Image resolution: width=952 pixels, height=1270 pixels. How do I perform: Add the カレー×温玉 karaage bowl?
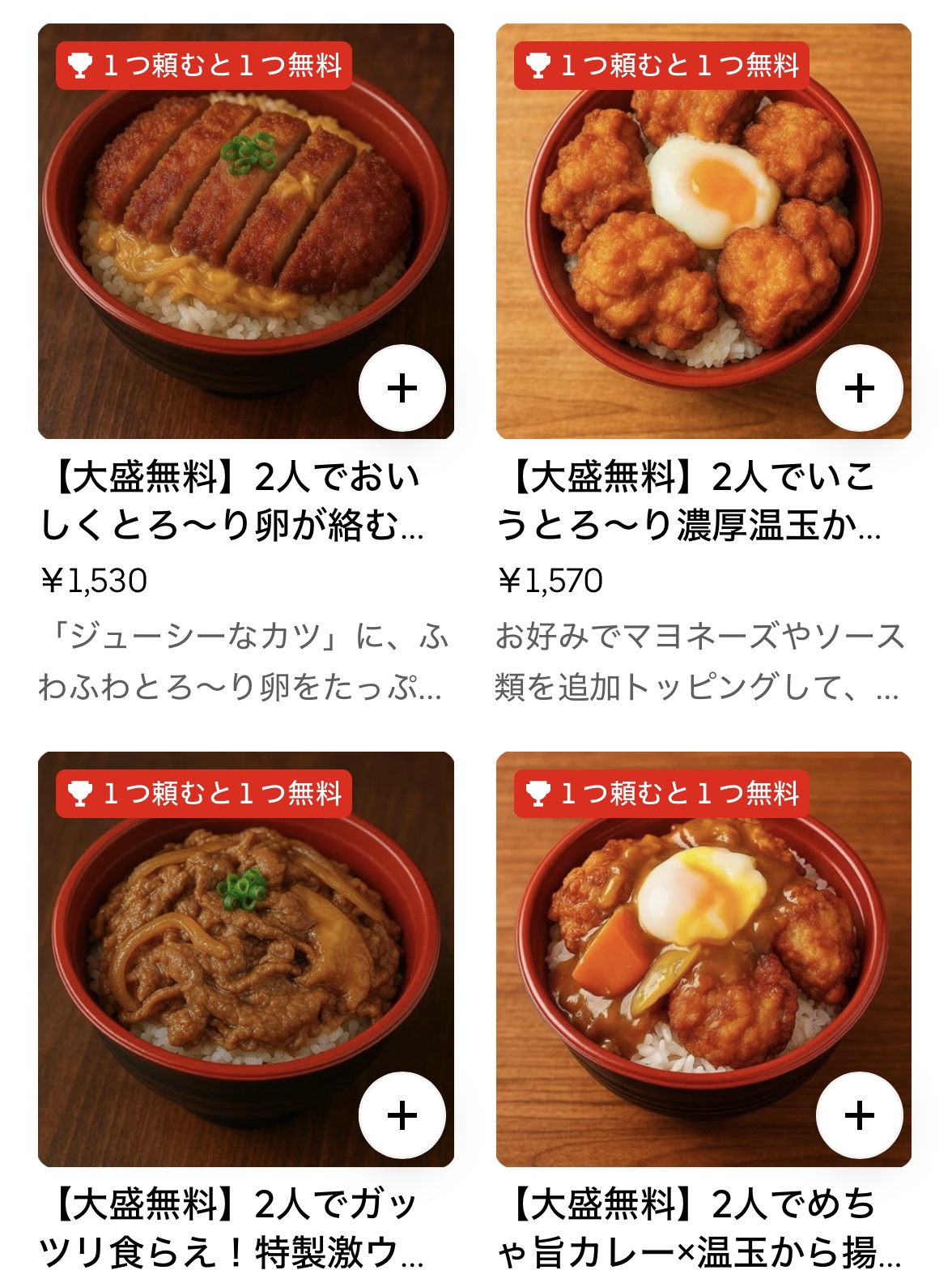coord(860,1116)
